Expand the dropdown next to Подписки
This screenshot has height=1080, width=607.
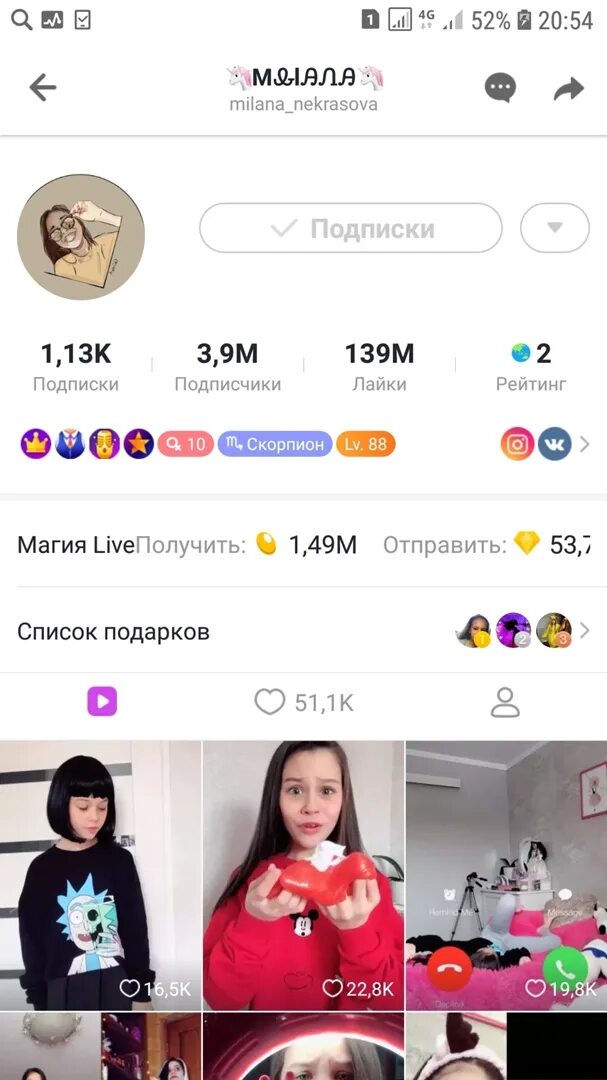pos(555,228)
